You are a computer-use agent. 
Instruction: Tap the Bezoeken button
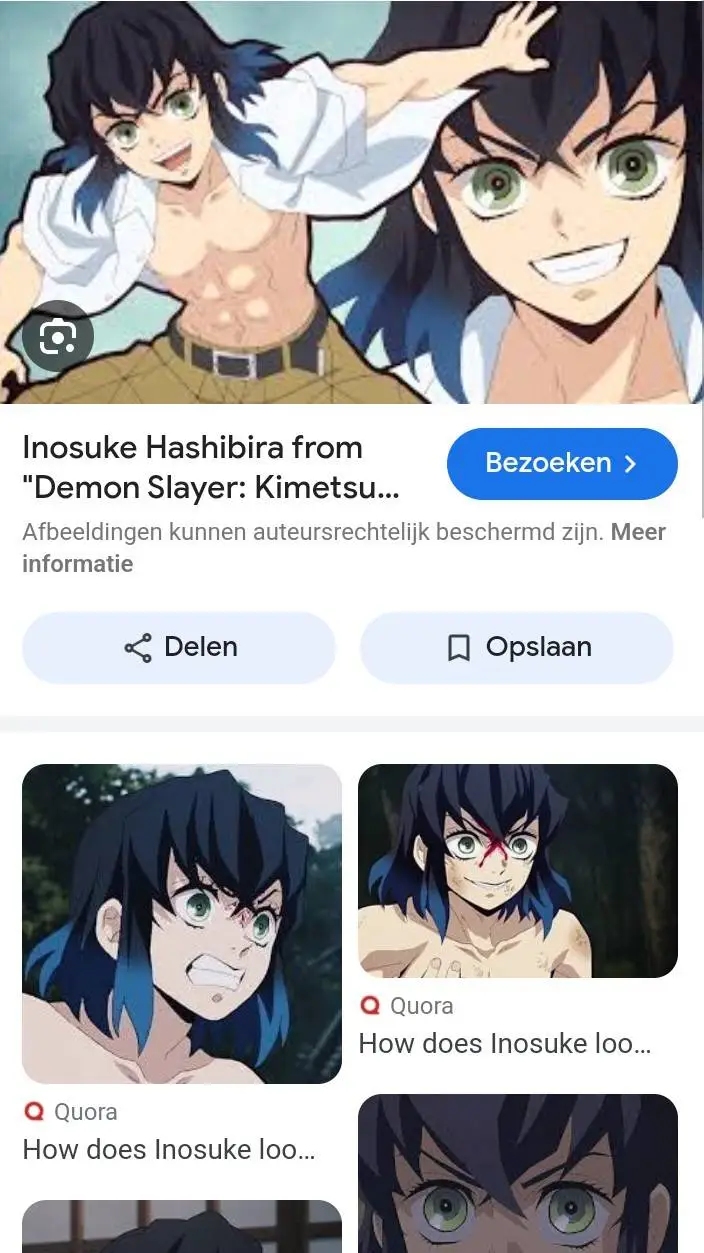point(562,464)
